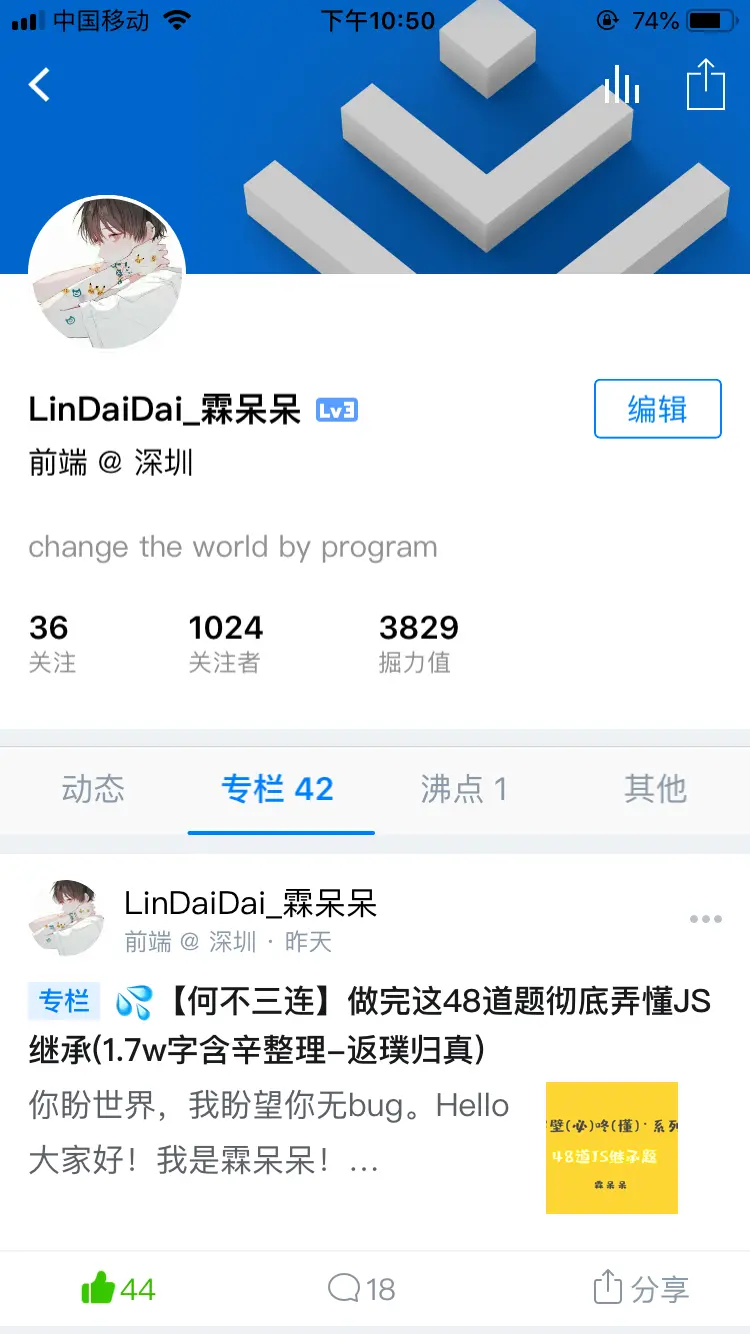The image size is (750, 1334).
Task: Open the 关注 following list
Action: coord(51,643)
